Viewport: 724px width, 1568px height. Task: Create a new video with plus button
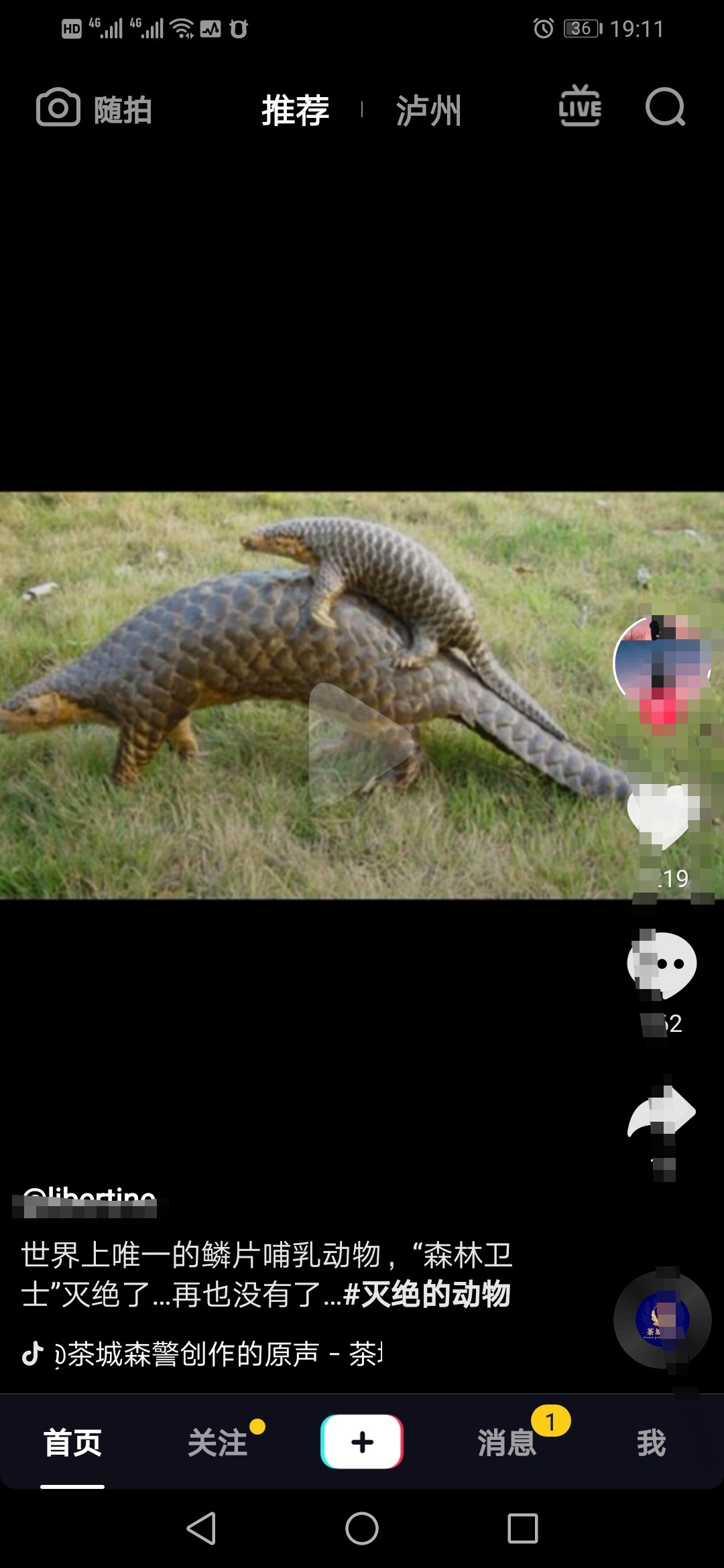[x=362, y=1441]
